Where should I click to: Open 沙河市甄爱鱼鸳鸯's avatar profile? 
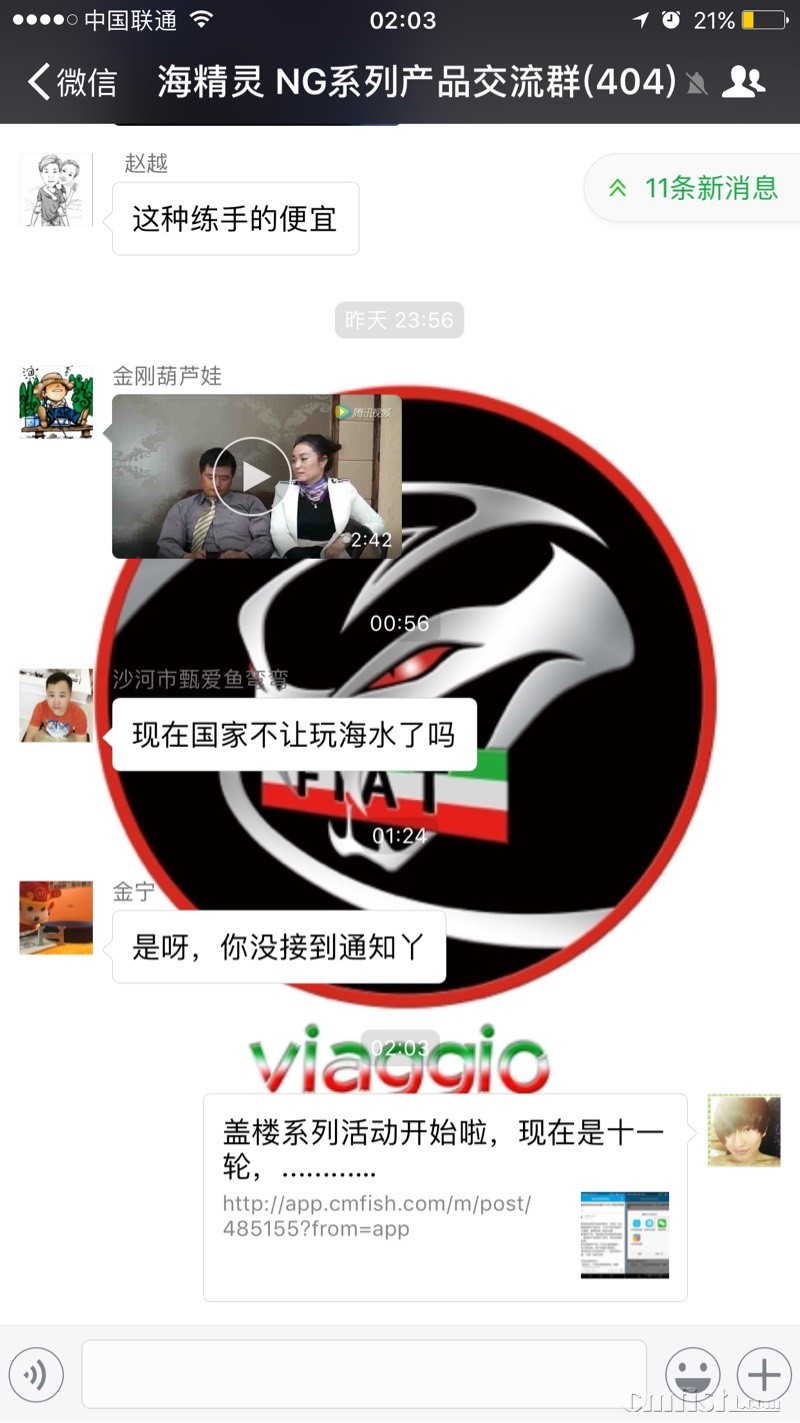[x=56, y=705]
